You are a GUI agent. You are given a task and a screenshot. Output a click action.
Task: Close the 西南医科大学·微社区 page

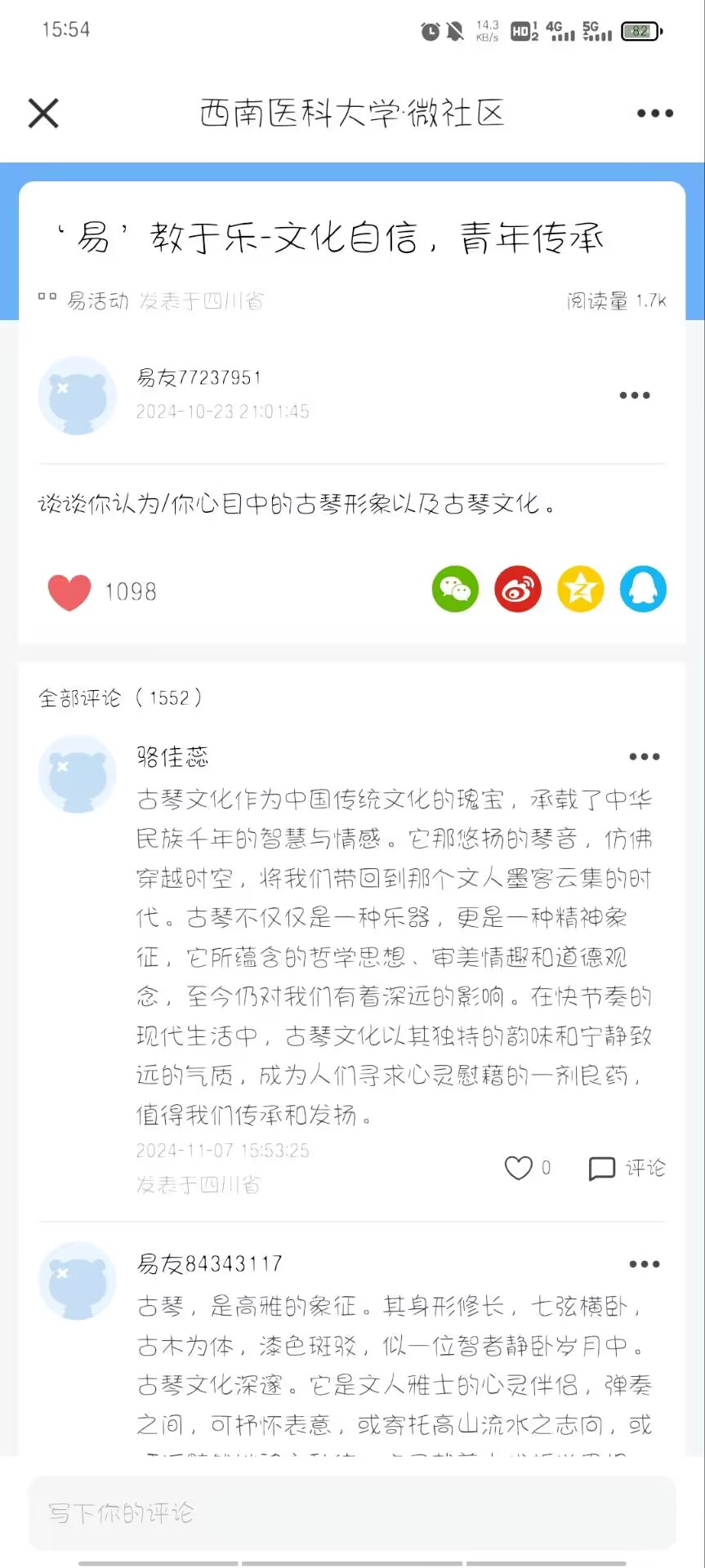tap(43, 114)
